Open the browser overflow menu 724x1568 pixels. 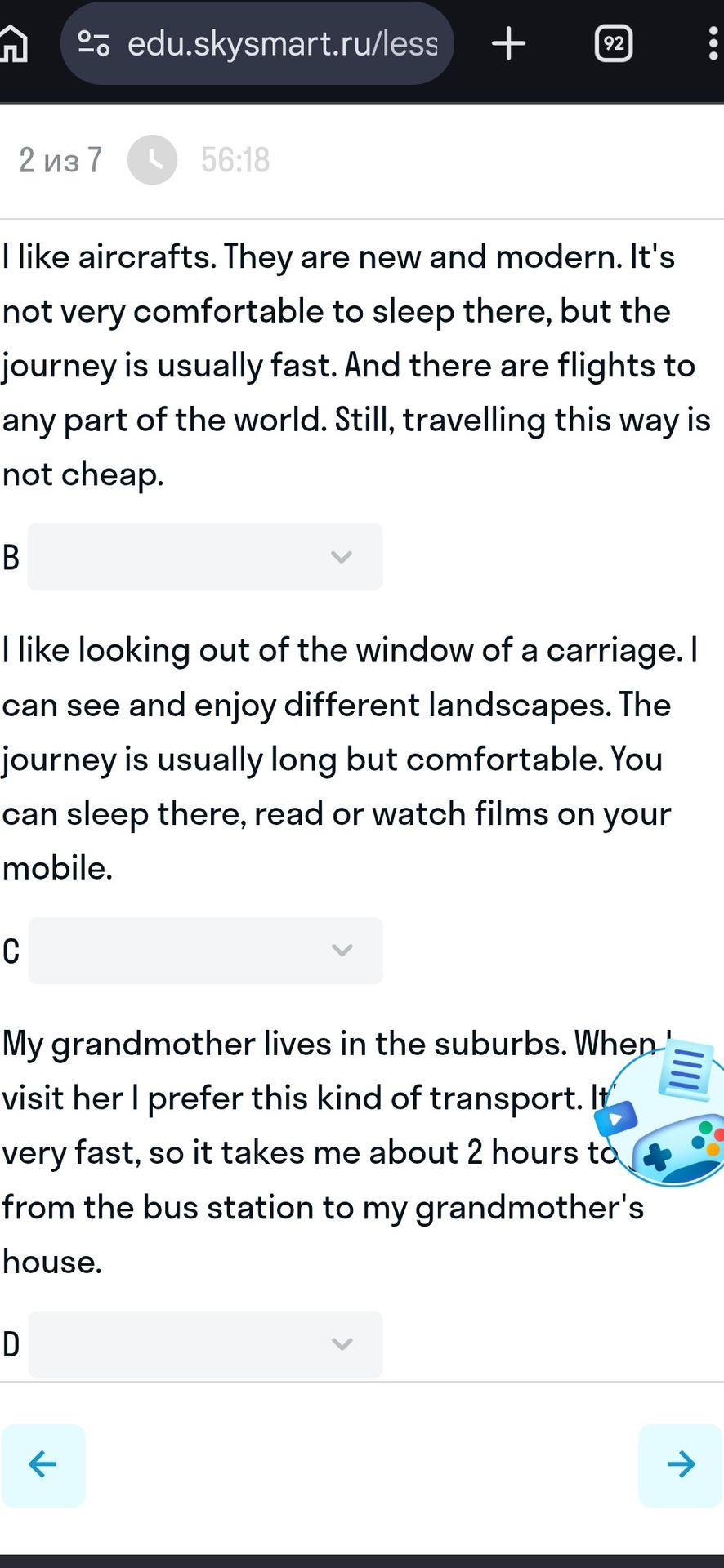pos(713,43)
